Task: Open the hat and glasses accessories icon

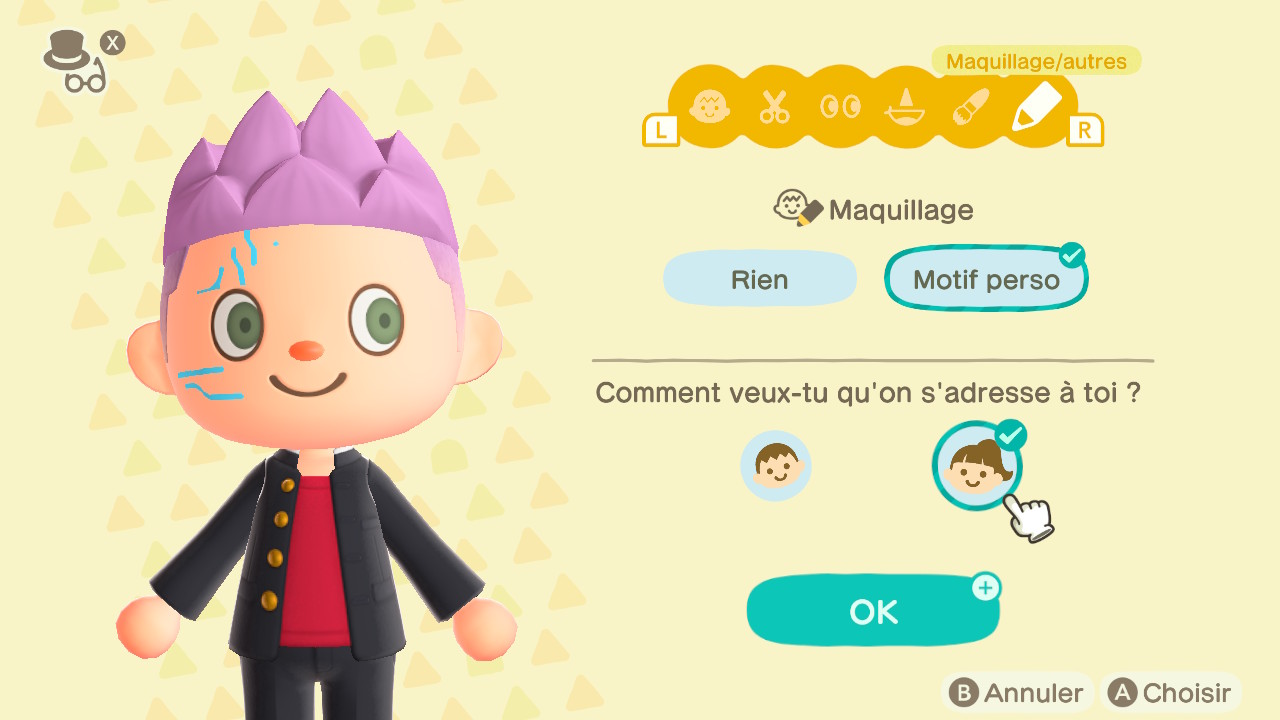Action: tap(74, 62)
